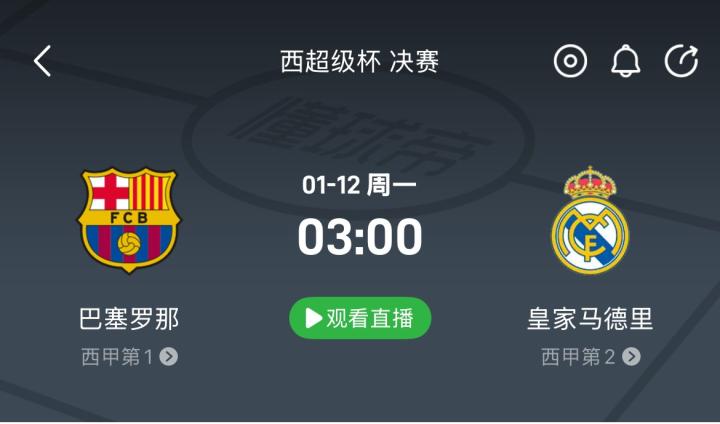Open 巴塞罗那 team page
Viewport: 720px width, 424px height.
pyautogui.click(x=128, y=222)
